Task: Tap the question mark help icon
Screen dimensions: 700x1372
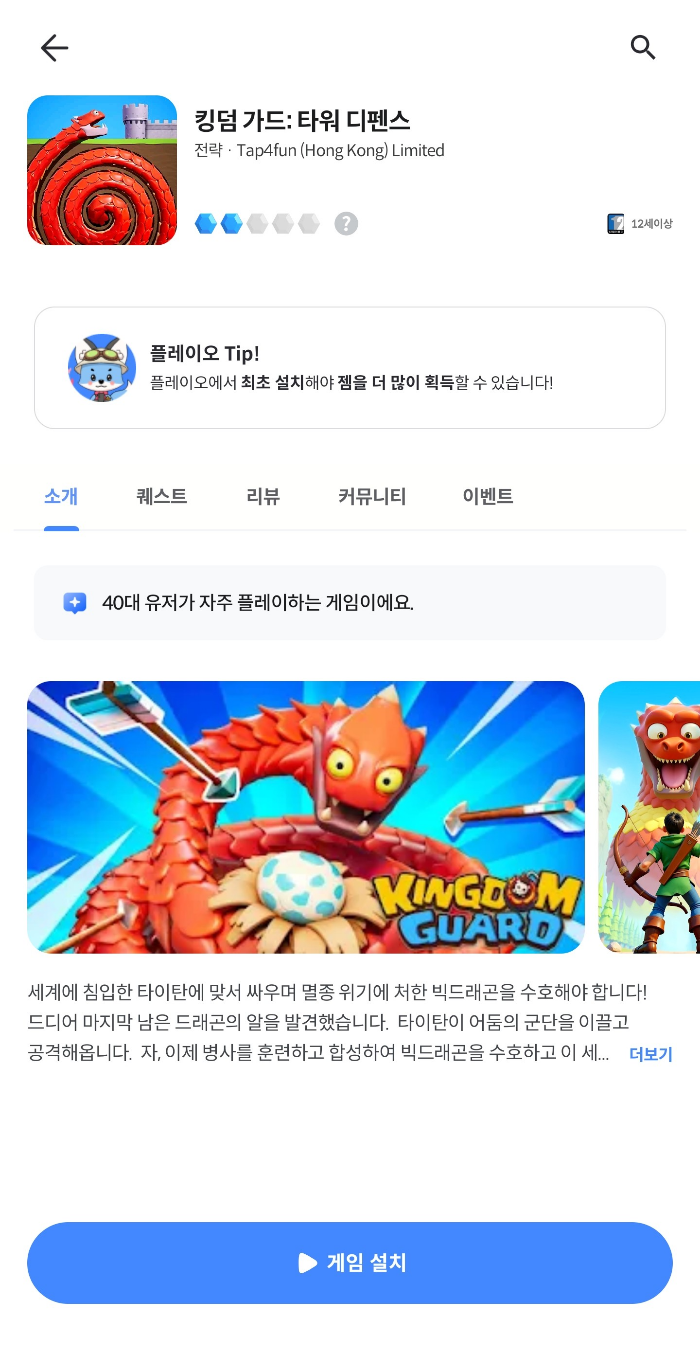Action: pos(346,223)
